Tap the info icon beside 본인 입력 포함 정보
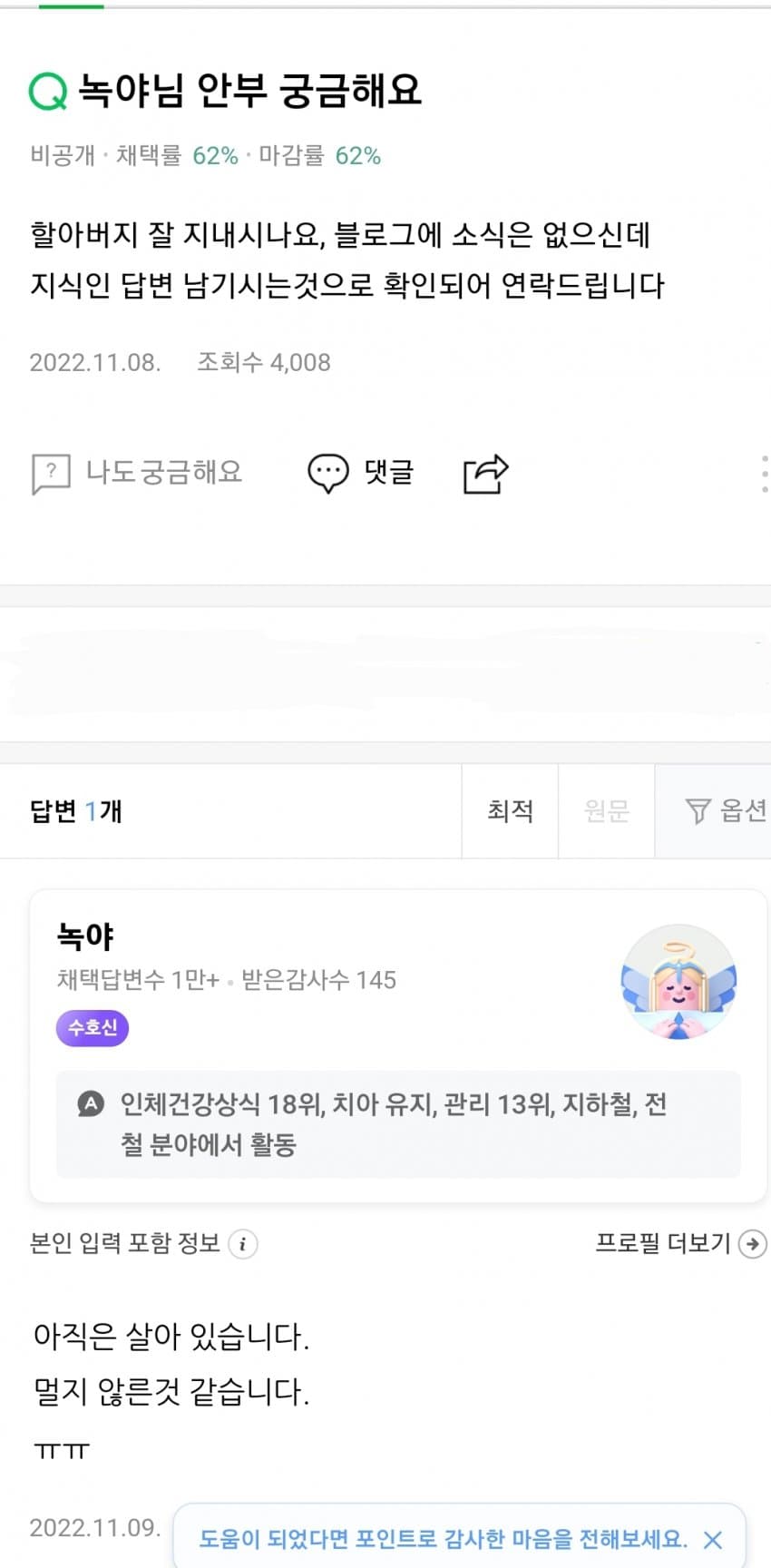The image size is (771, 1568). pyautogui.click(x=242, y=1243)
